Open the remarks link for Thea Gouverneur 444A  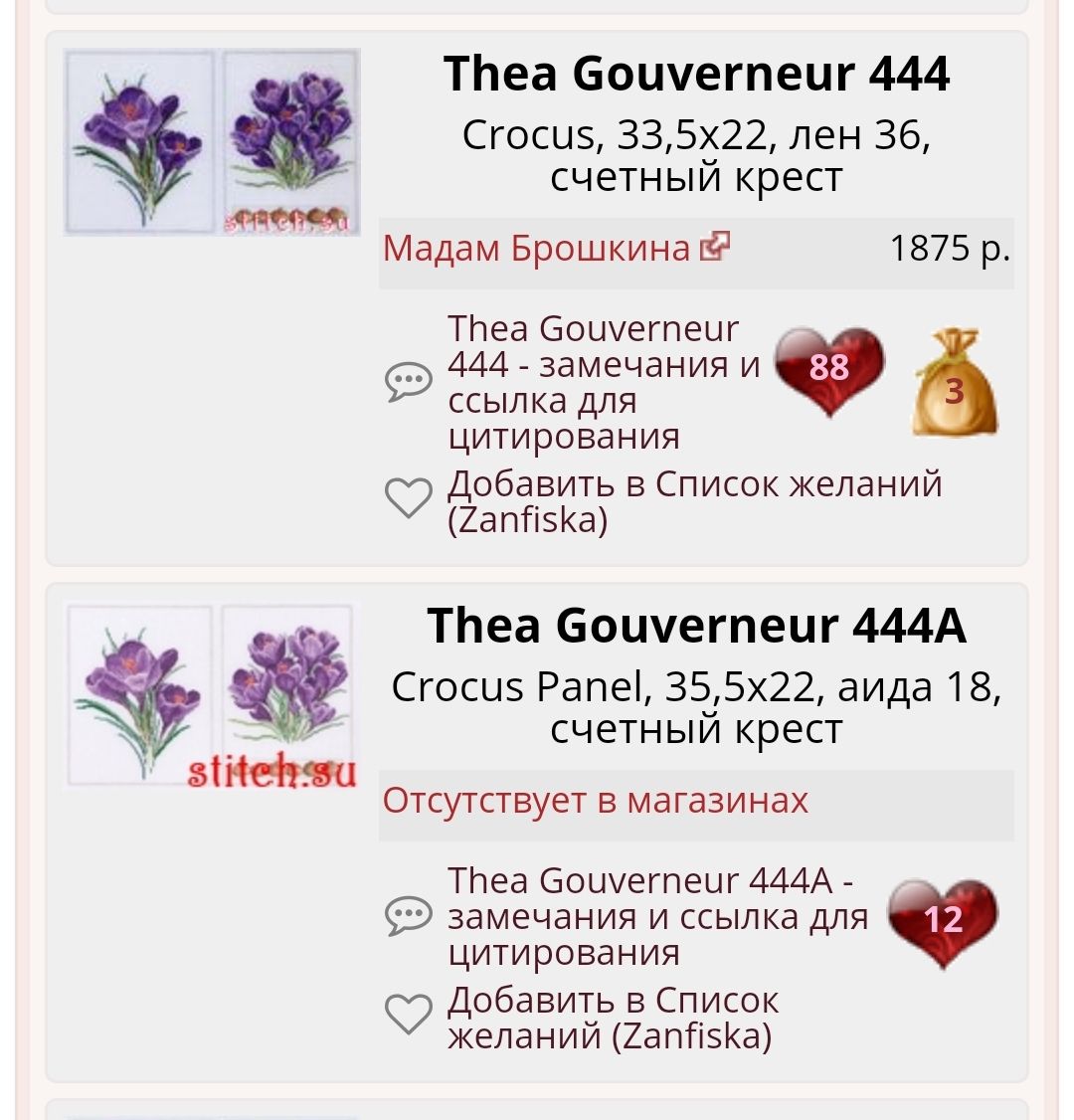click(x=656, y=916)
